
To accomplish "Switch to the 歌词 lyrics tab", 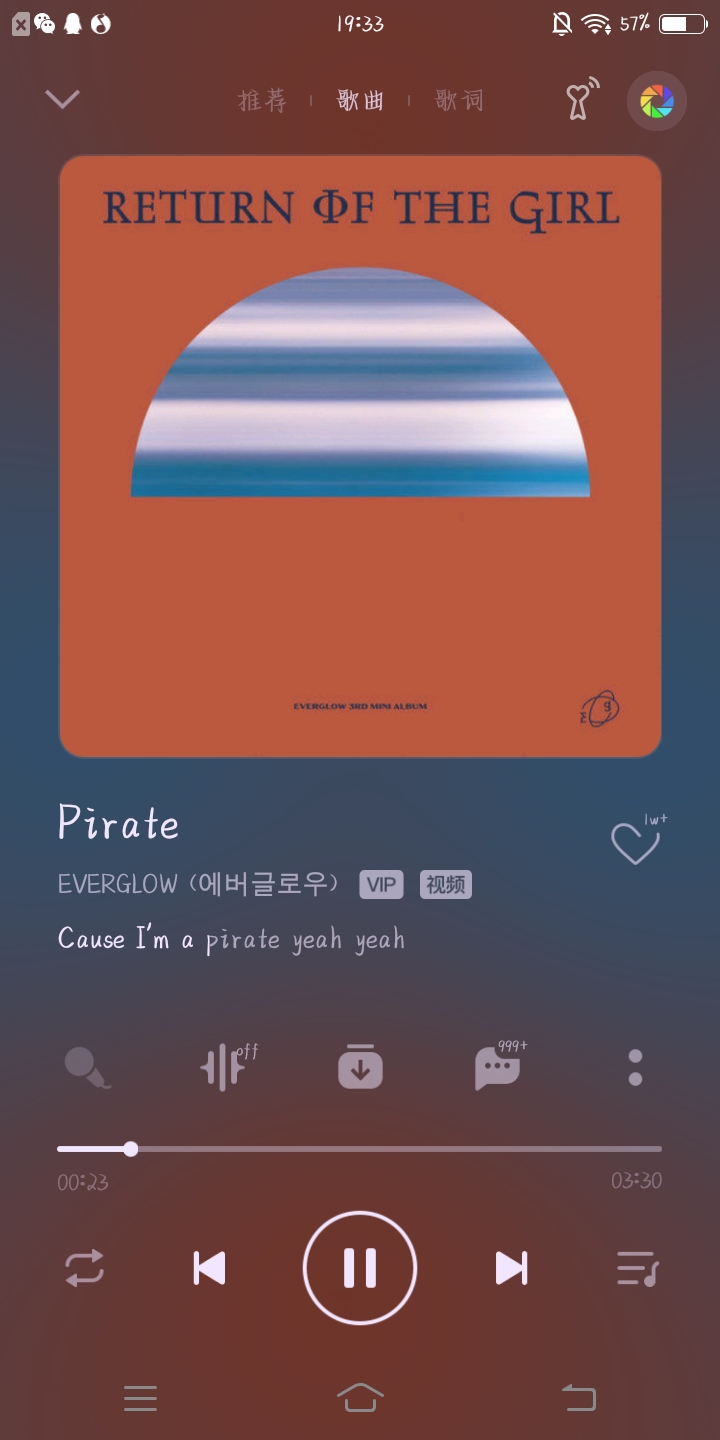I will (x=459, y=101).
